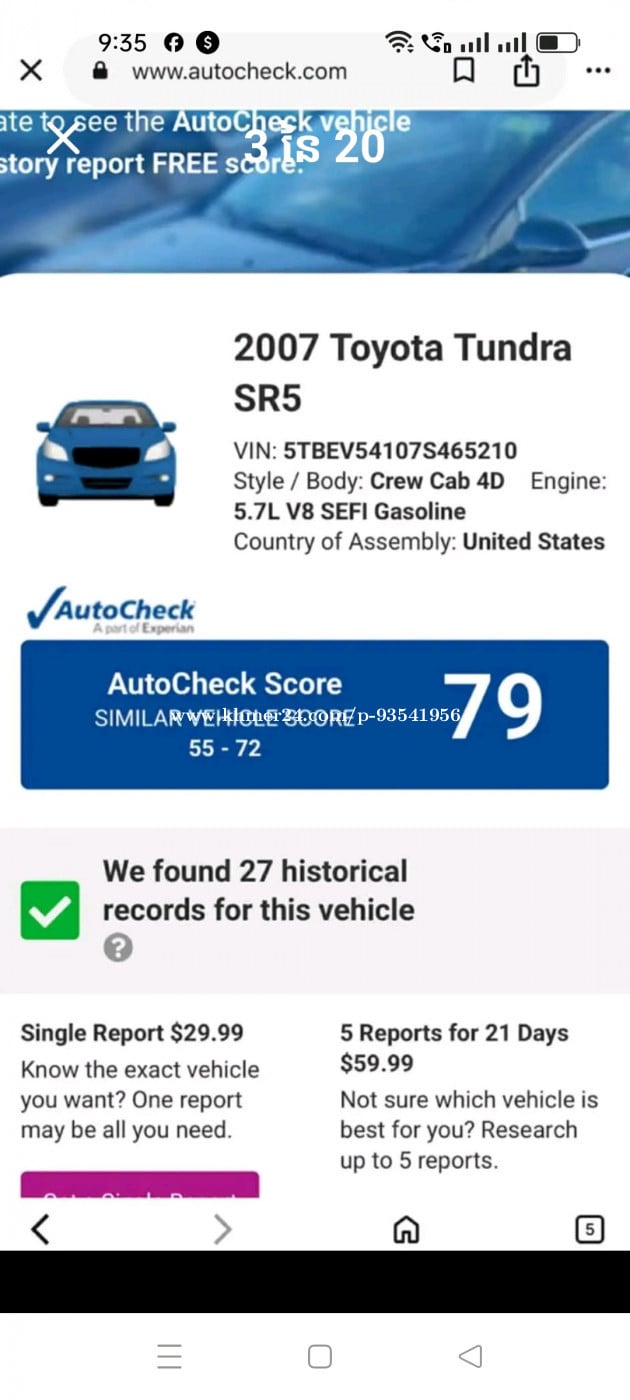Tap the system back triangle button
Screen dimensions: 630x1400
470,1356
